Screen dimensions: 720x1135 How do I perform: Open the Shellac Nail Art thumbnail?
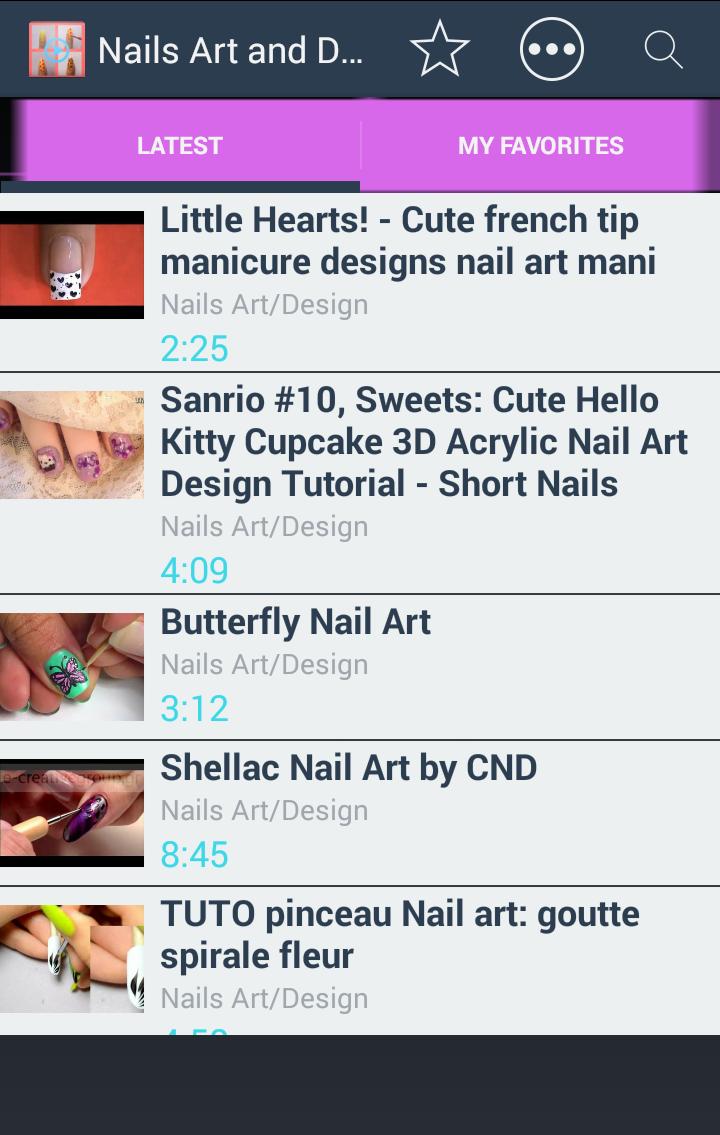[x=72, y=811]
